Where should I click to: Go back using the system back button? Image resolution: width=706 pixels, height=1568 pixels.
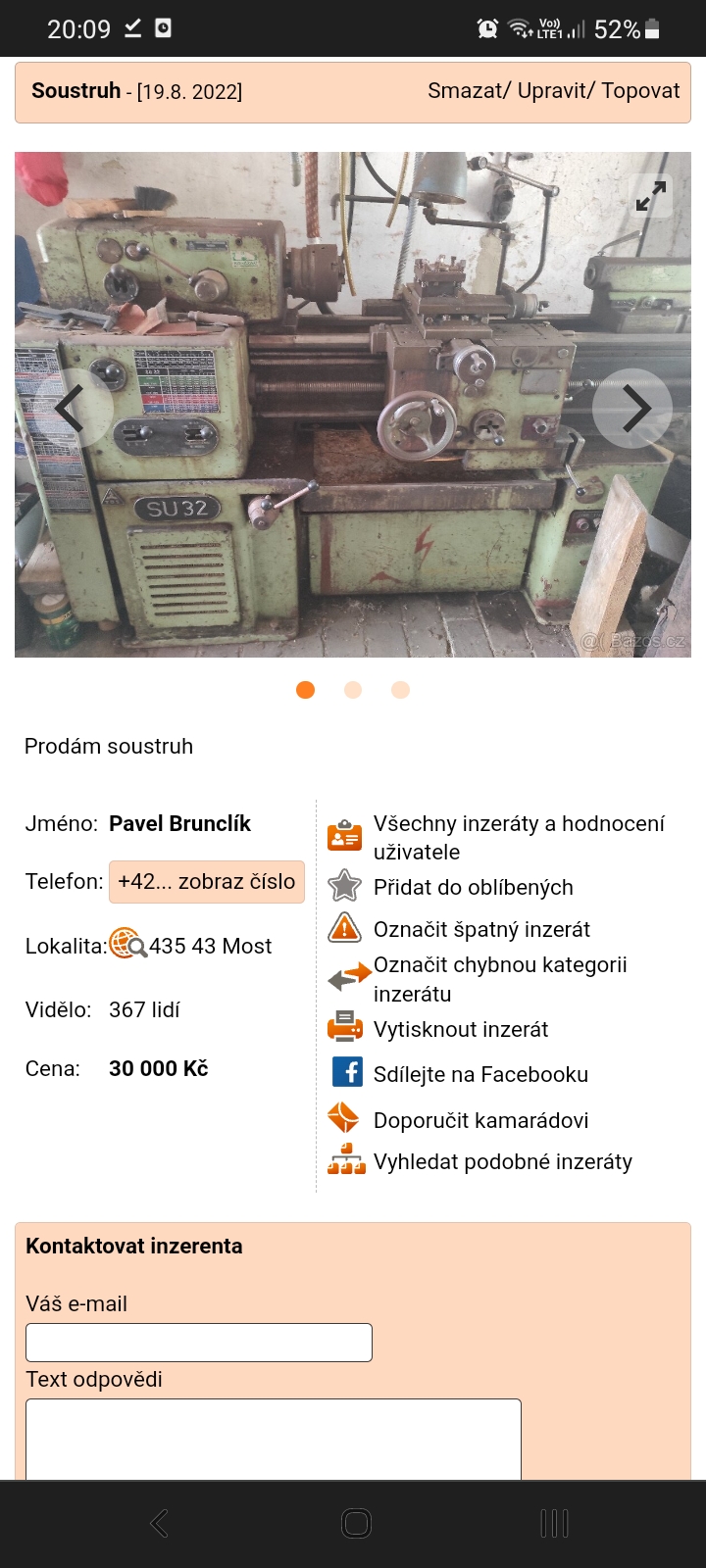[159, 1523]
